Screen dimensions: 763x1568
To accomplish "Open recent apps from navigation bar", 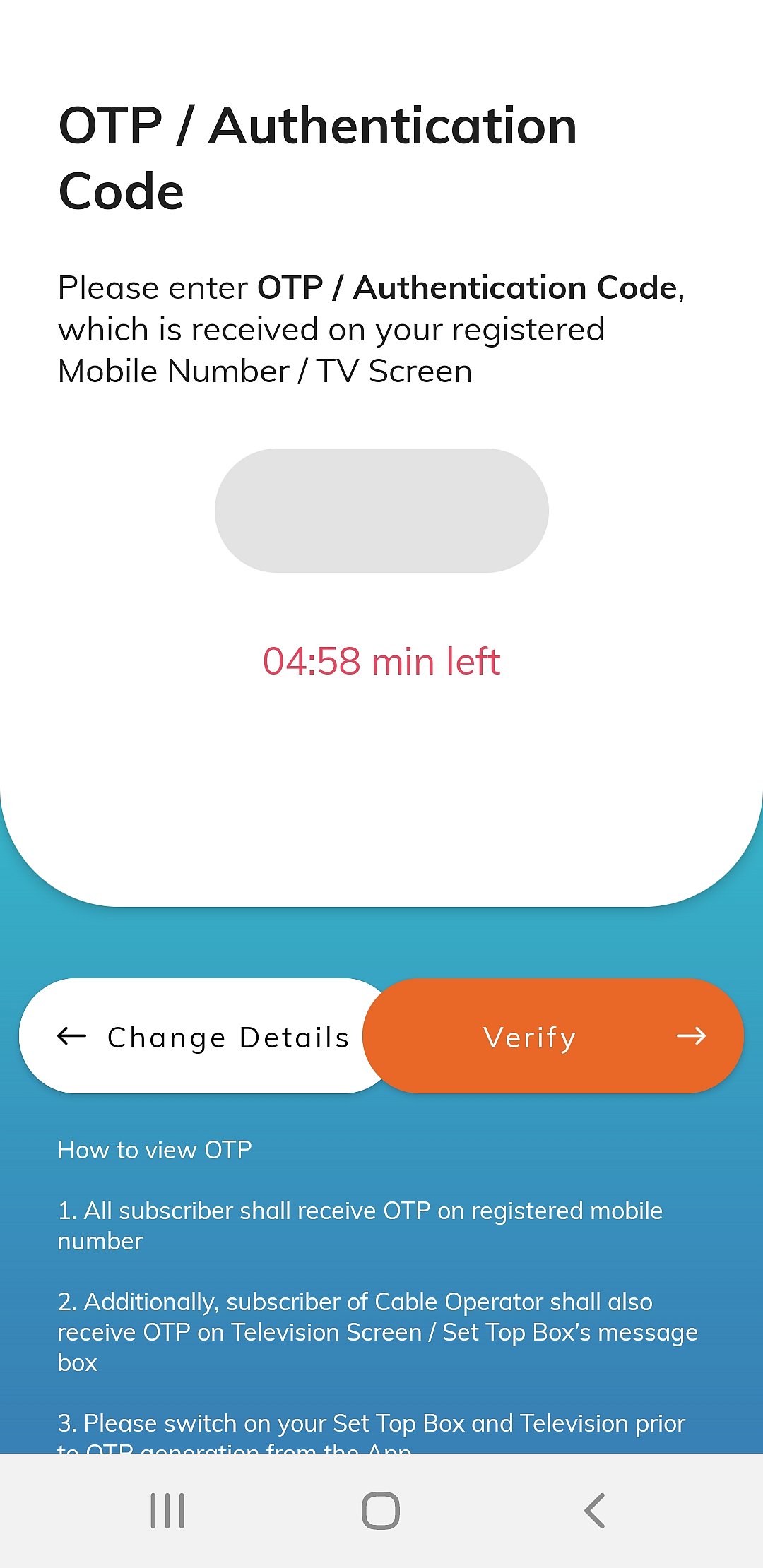I will (x=167, y=1511).
